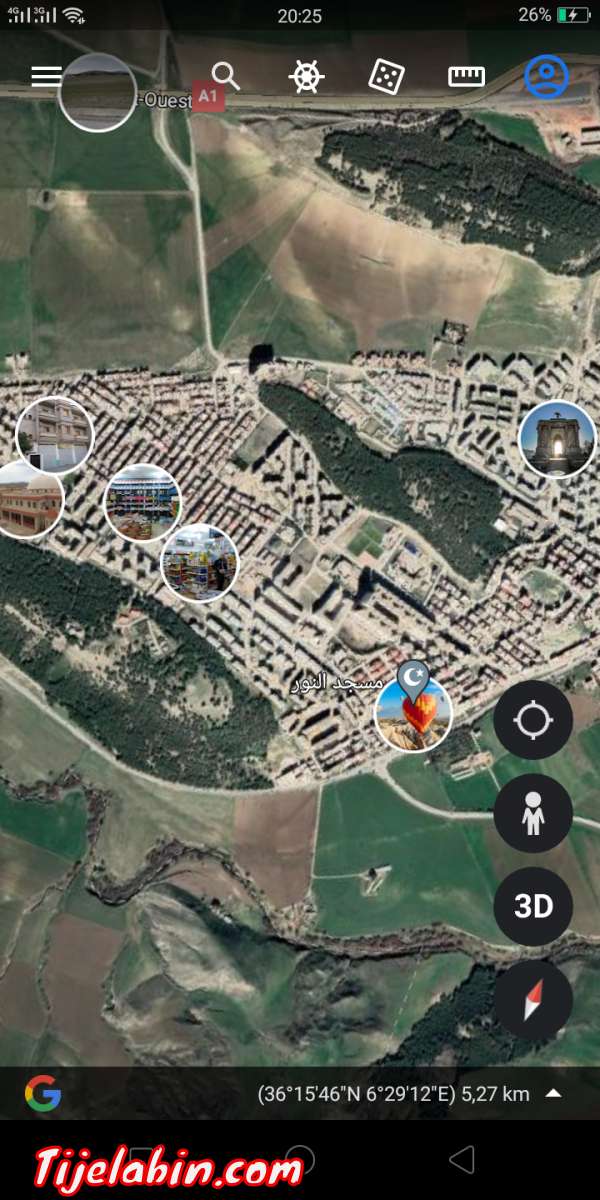
Task: Open the white apartment building photo
Action: pyautogui.click(x=55, y=436)
